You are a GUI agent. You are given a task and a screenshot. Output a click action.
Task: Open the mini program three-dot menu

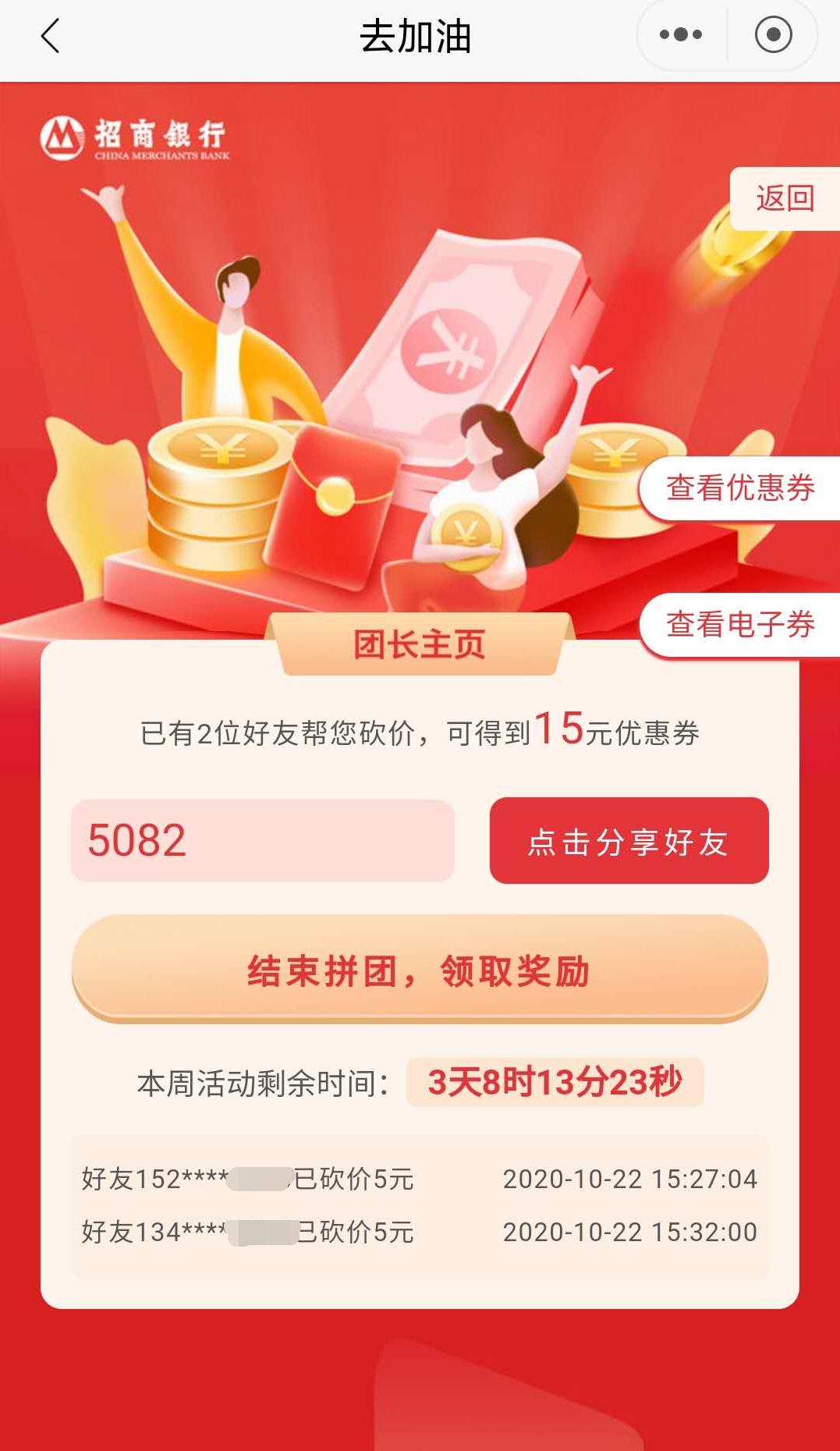(680, 35)
